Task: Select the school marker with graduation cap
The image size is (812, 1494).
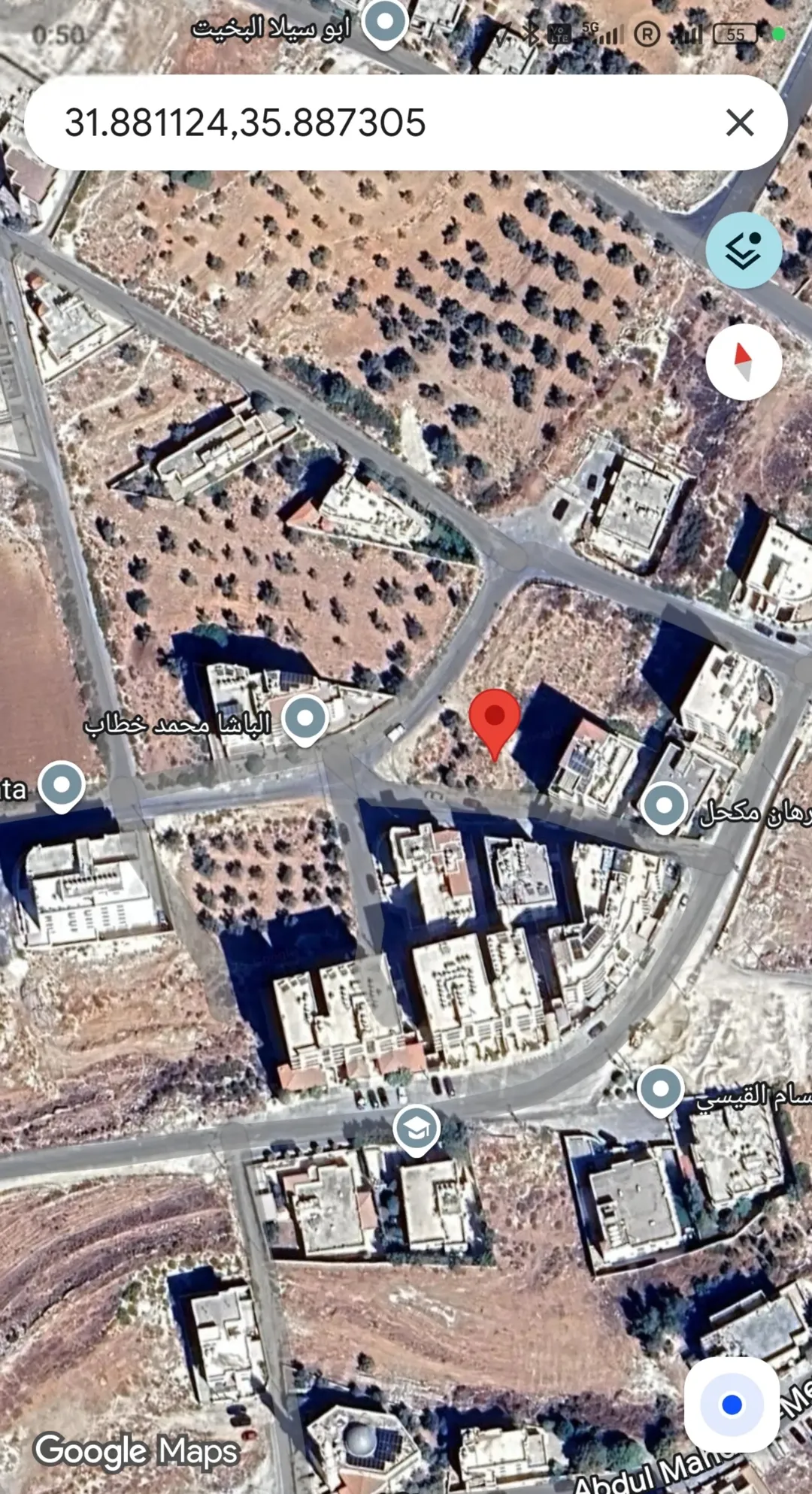Action: click(x=417, y=1130)
